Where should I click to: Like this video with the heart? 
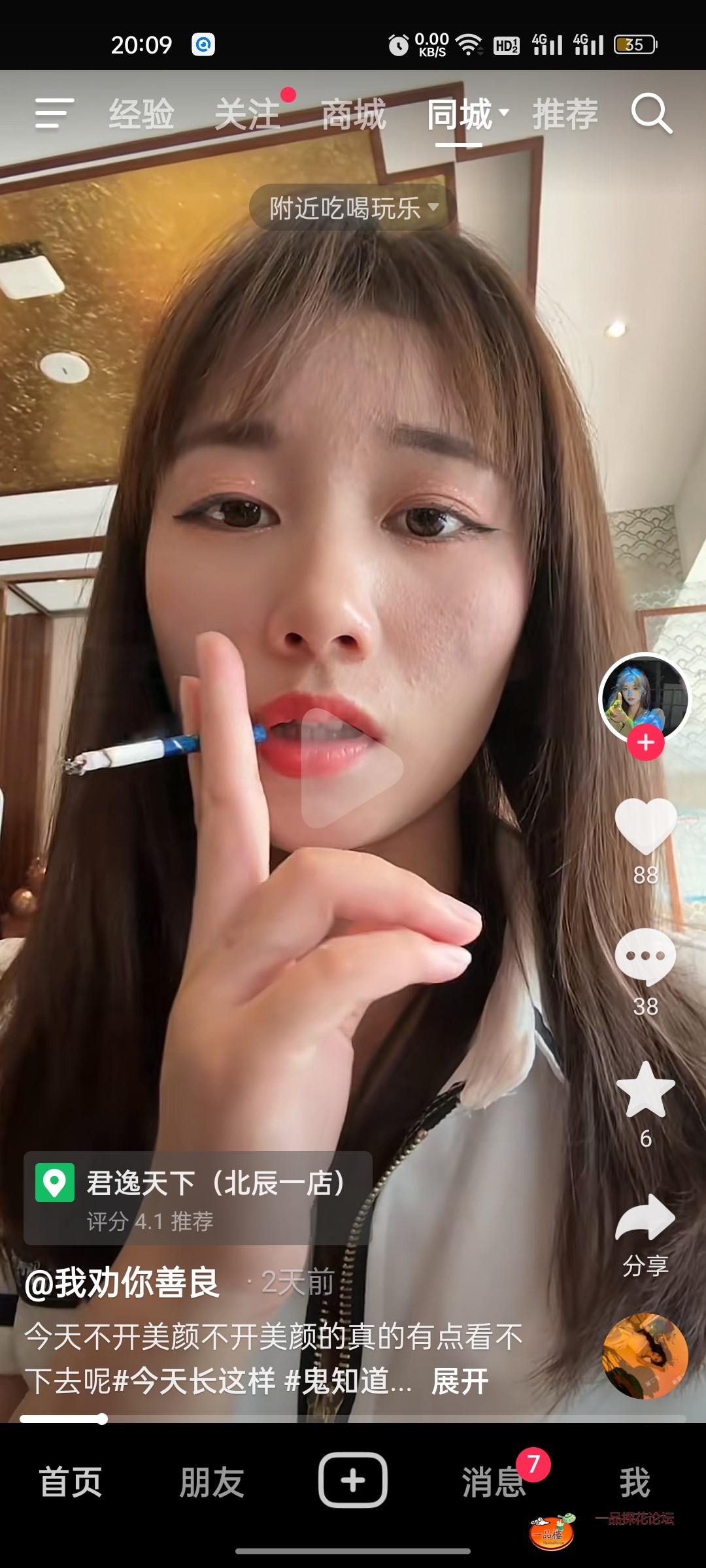[x=645, y=826]
